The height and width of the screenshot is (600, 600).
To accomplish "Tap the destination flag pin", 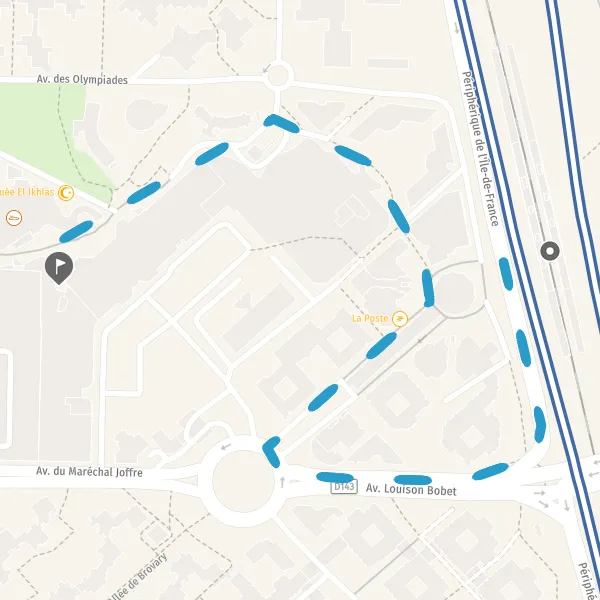I will tap(59, 267).
